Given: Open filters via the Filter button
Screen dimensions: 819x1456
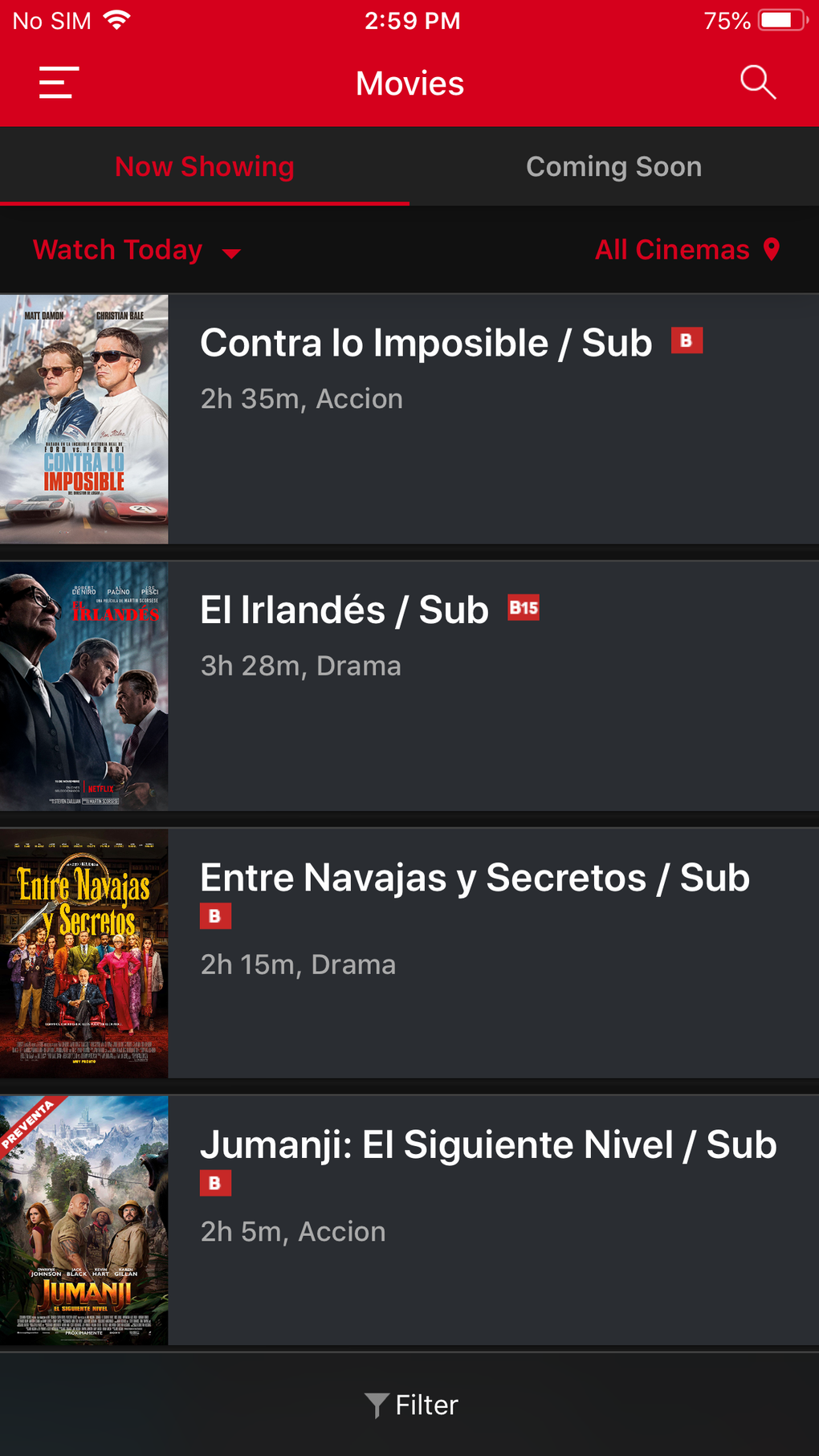Looking at the screenshot, I should (x=409, y=1404).
